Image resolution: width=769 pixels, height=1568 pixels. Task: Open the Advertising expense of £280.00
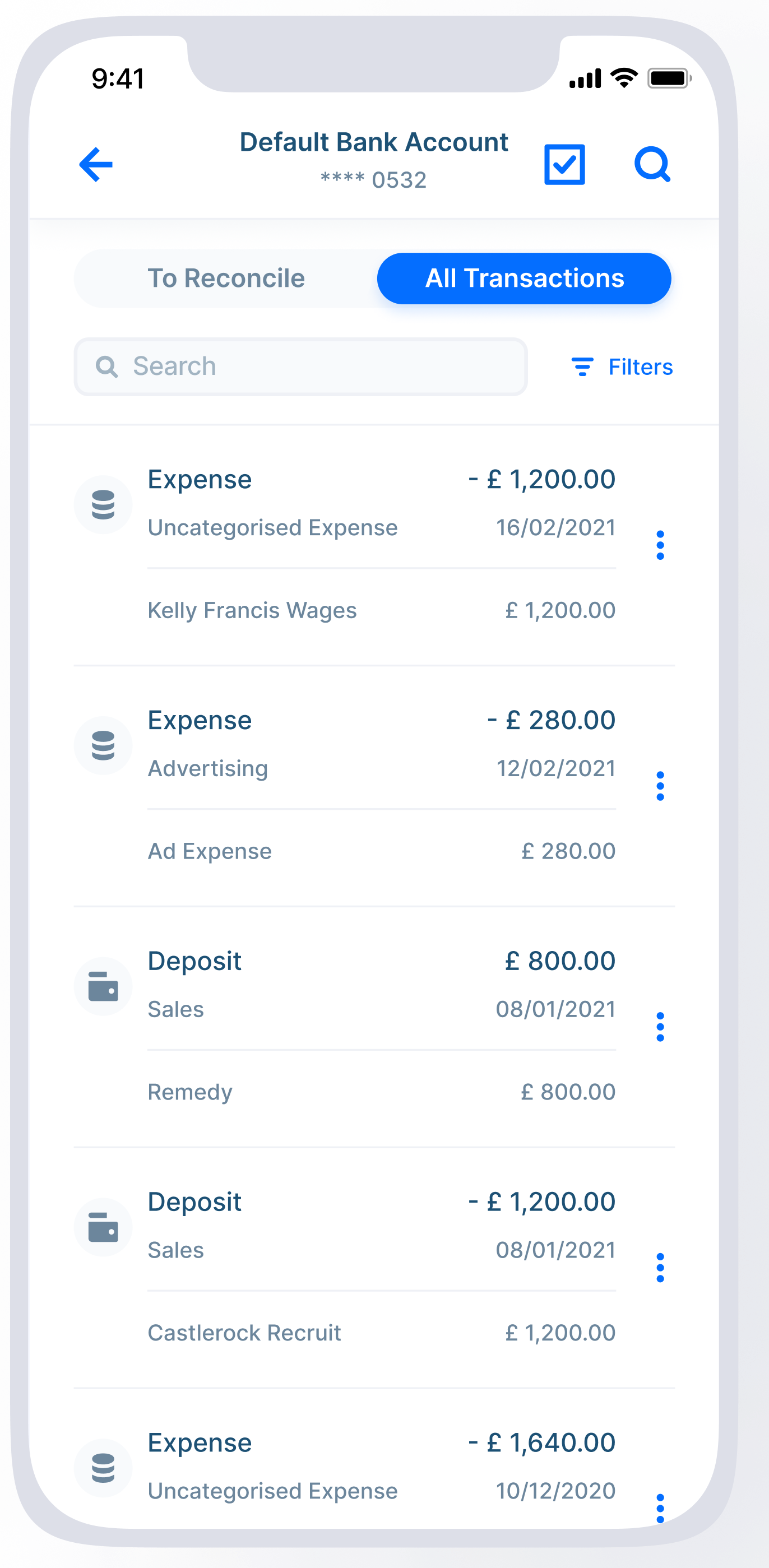point(374,786)
